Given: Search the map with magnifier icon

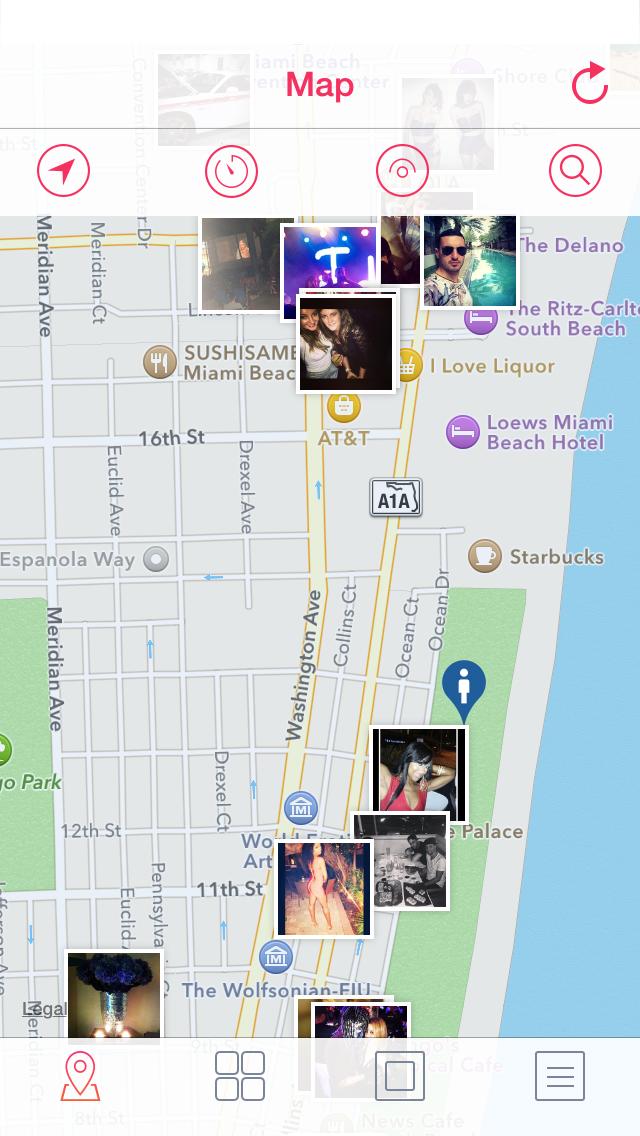Looking at the screenshot, I should click(x=575, y=172).
